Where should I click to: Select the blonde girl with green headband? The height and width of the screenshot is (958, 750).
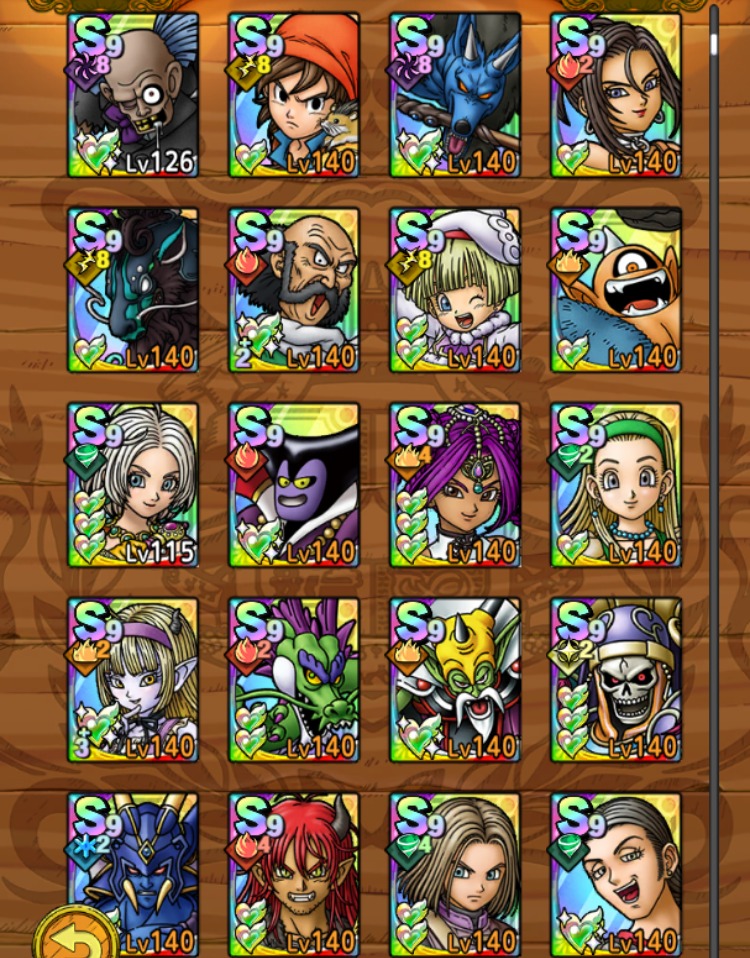616,485
